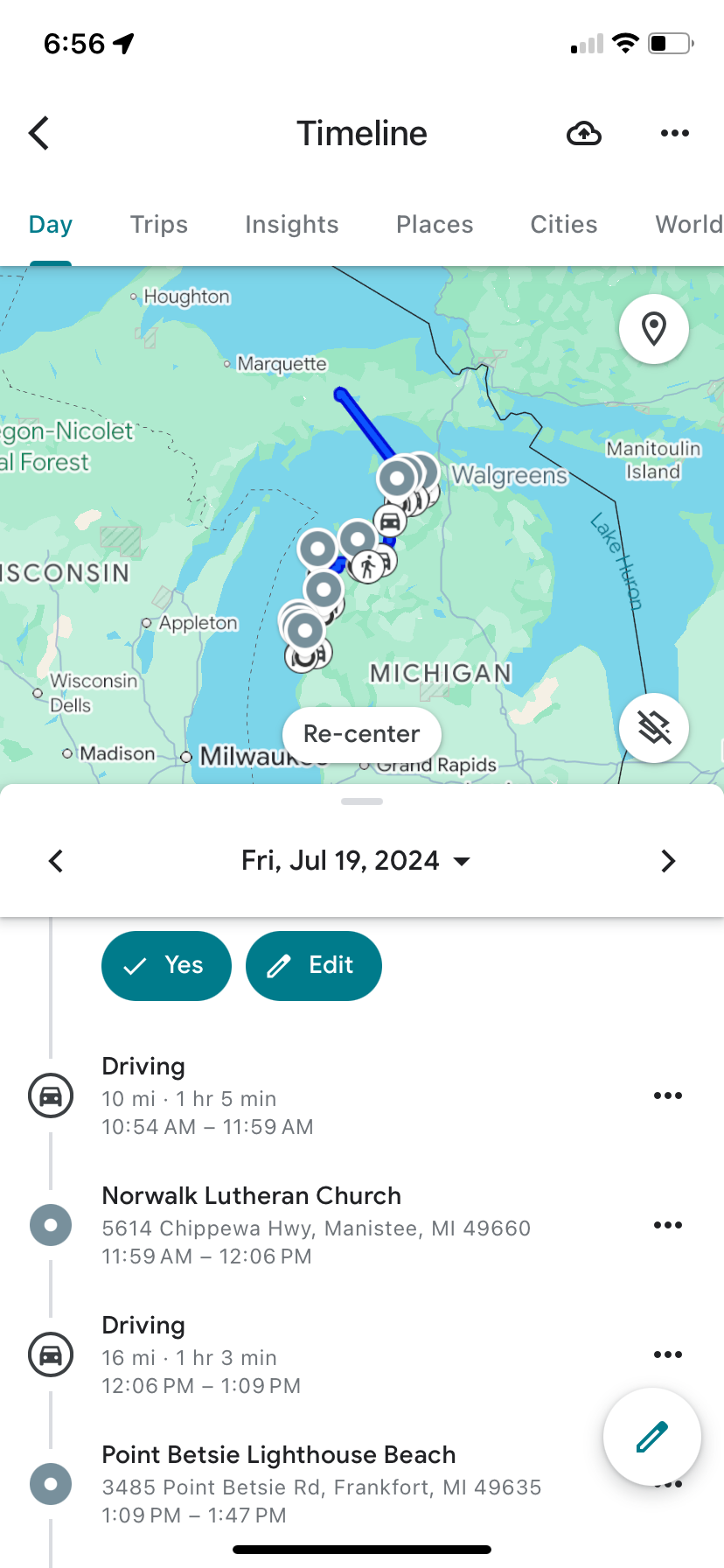Go back from Timeline
The width and height of the screenshot is (724, 1568).
tap(39, 133)
